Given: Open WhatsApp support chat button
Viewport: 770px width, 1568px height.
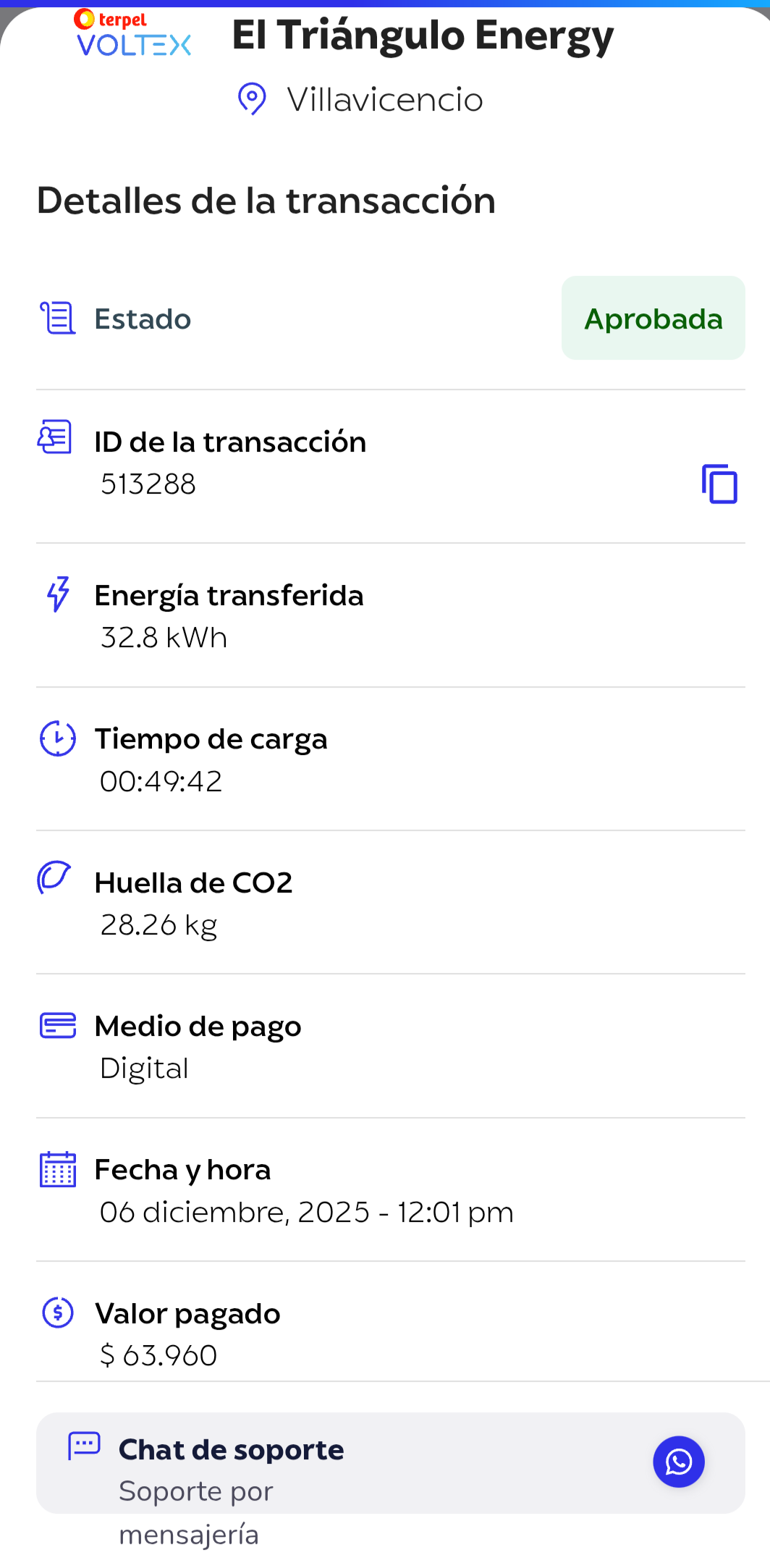Looking at the screenshot, I should pyautogui.click(x=678, y=1462).
